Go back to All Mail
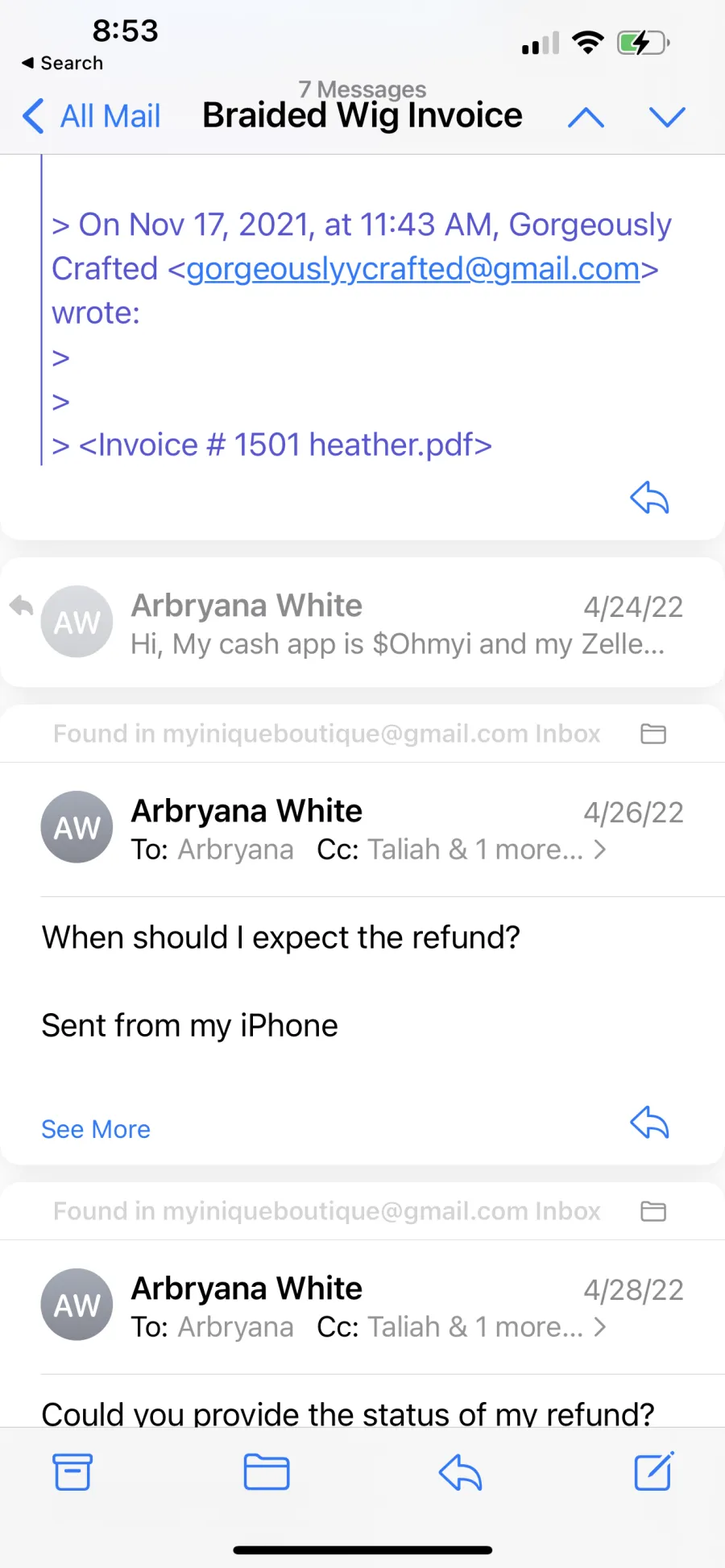 coord(91,116)
